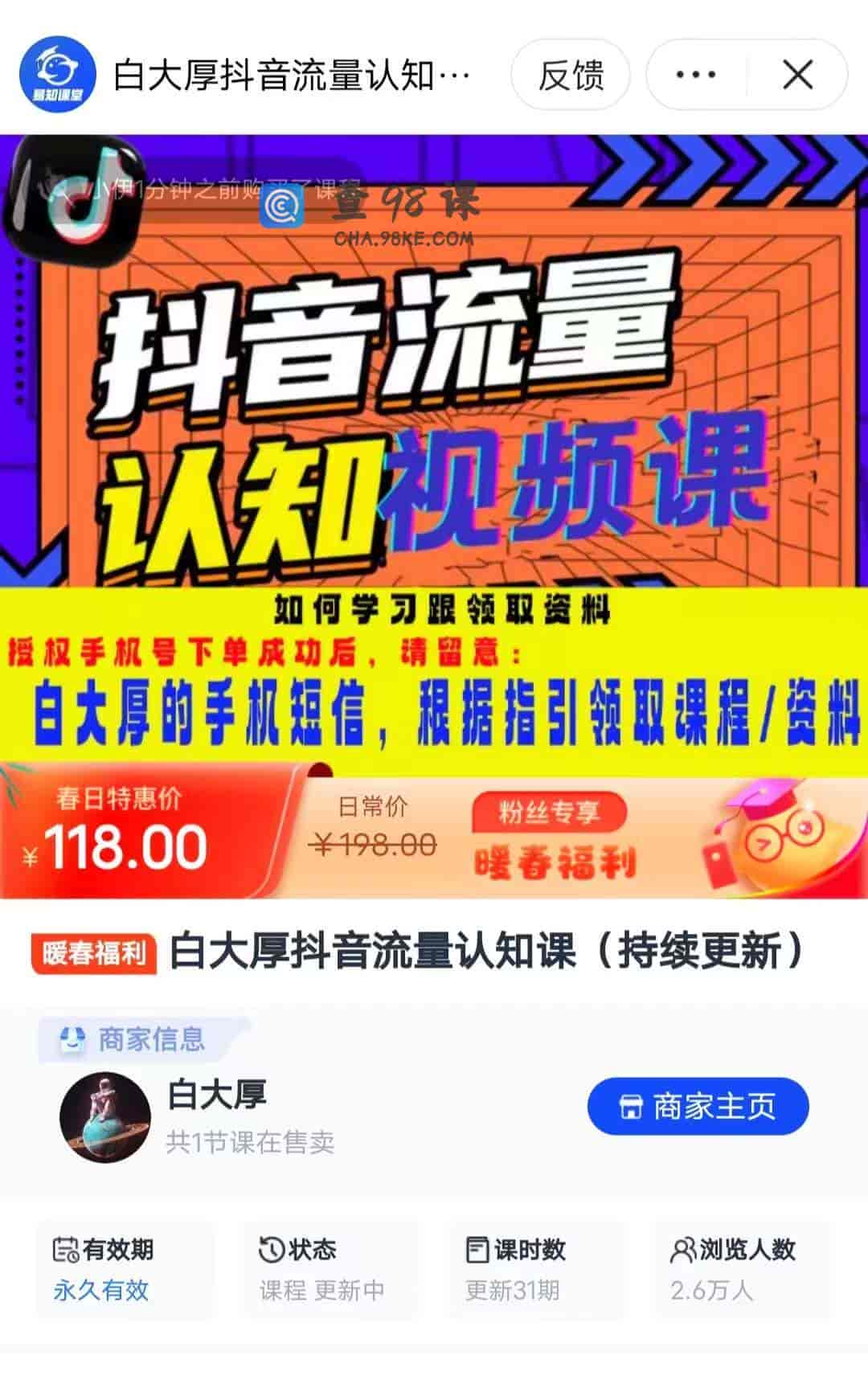The width and height of the screenshot is (868, 1376).
Task: Close the page with the X button
Action: tap(798, 74)
